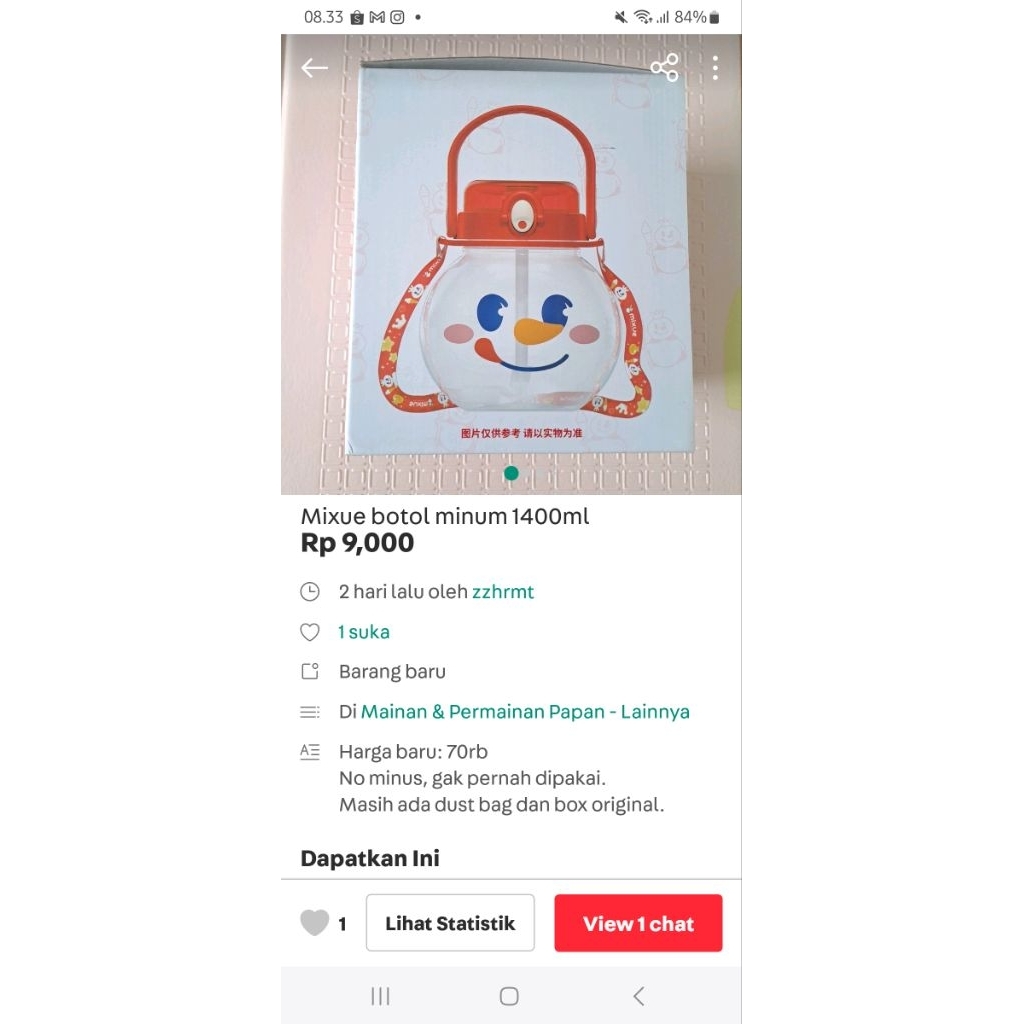
Task: Tap the system home button
Action: pyautogui.click(x=509, y=996)
